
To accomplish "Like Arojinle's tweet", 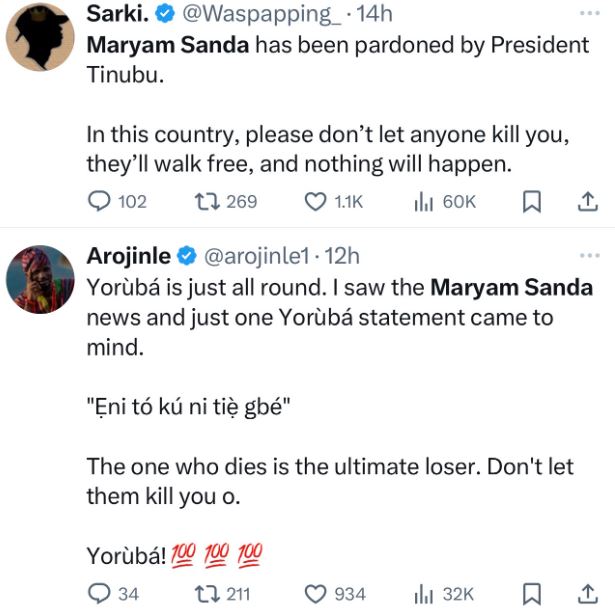I will tap(315, 594).
